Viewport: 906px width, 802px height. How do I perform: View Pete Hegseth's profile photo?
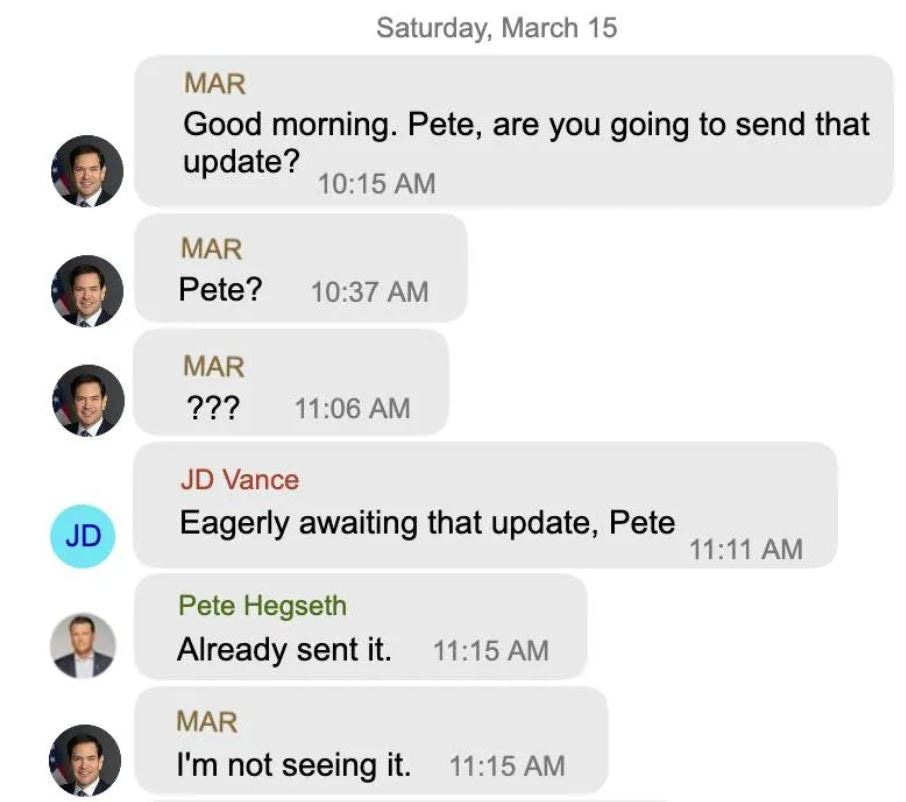coord(84,647)
